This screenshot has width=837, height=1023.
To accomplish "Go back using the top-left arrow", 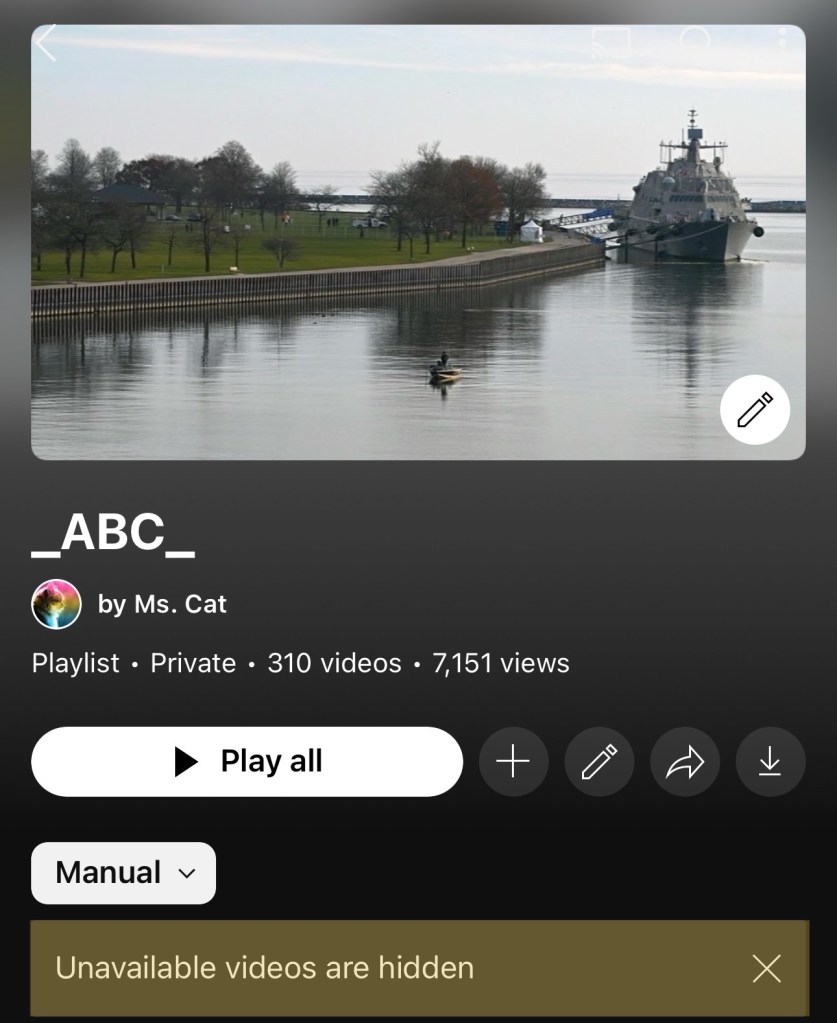I will click(46, 43).
